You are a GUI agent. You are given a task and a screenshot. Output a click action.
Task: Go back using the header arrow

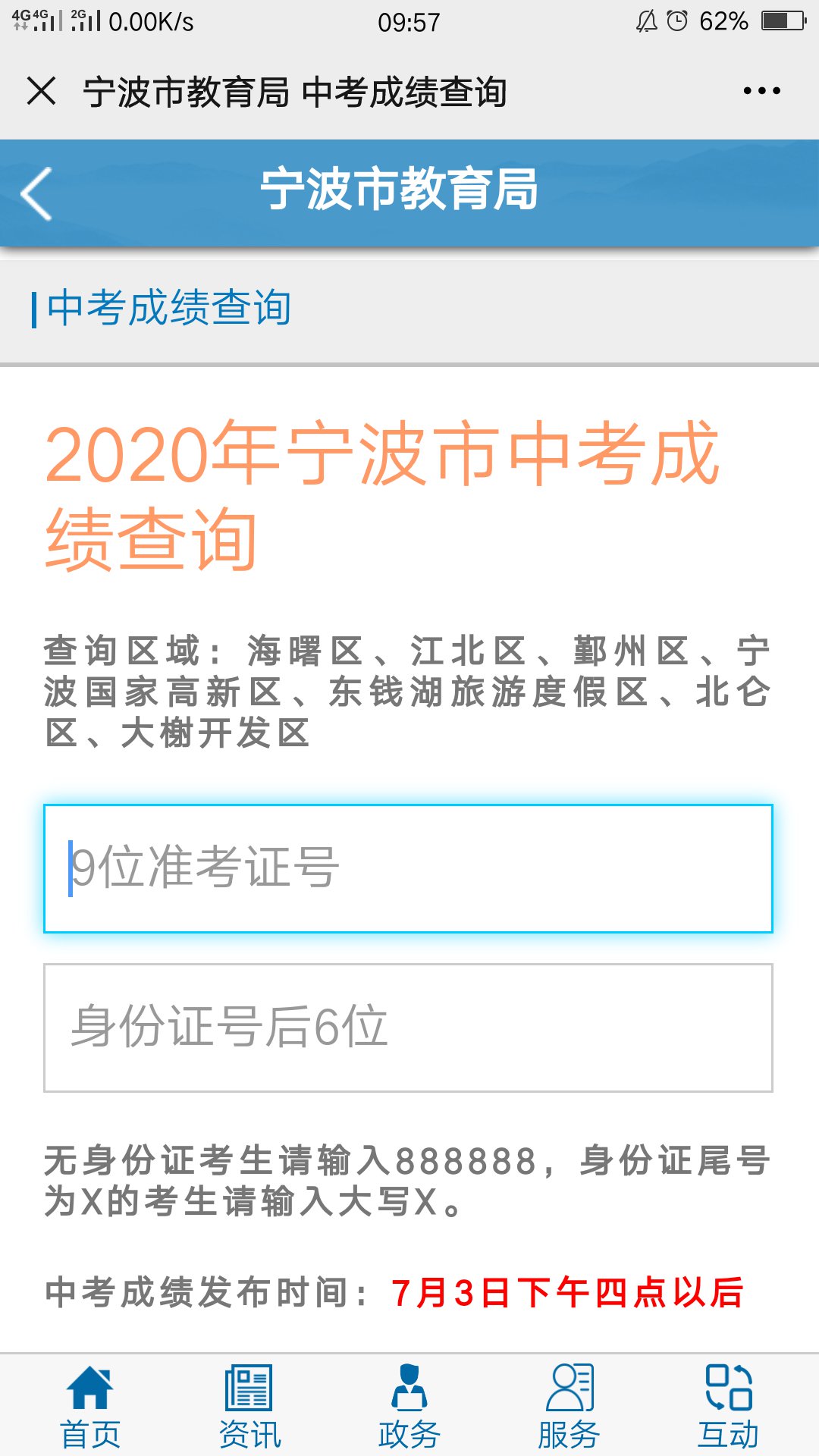tap(36, 193)
